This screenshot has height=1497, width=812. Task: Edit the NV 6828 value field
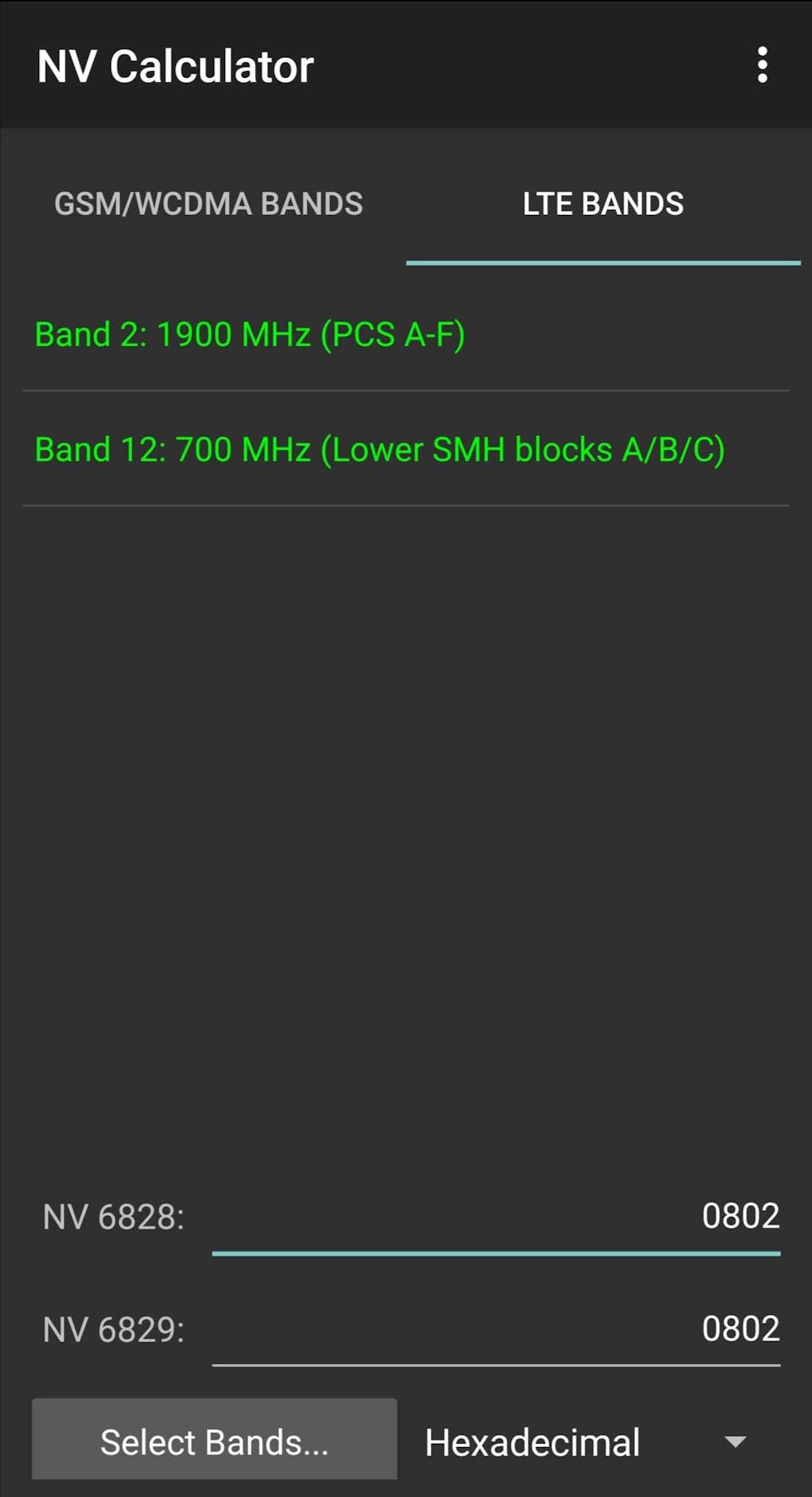coord(496,1217)
